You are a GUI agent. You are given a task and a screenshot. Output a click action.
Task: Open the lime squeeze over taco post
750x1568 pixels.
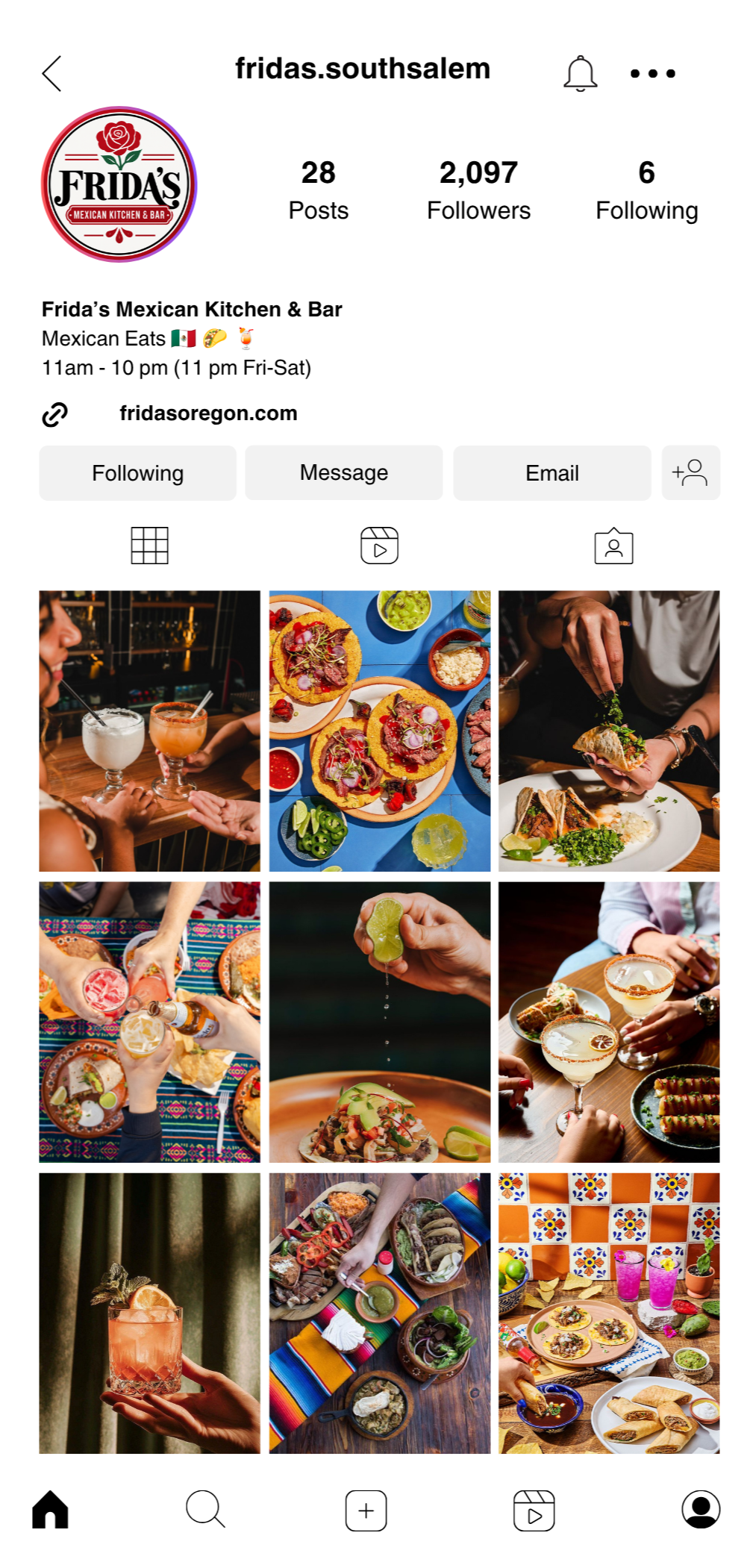(x=380, y=1022)
